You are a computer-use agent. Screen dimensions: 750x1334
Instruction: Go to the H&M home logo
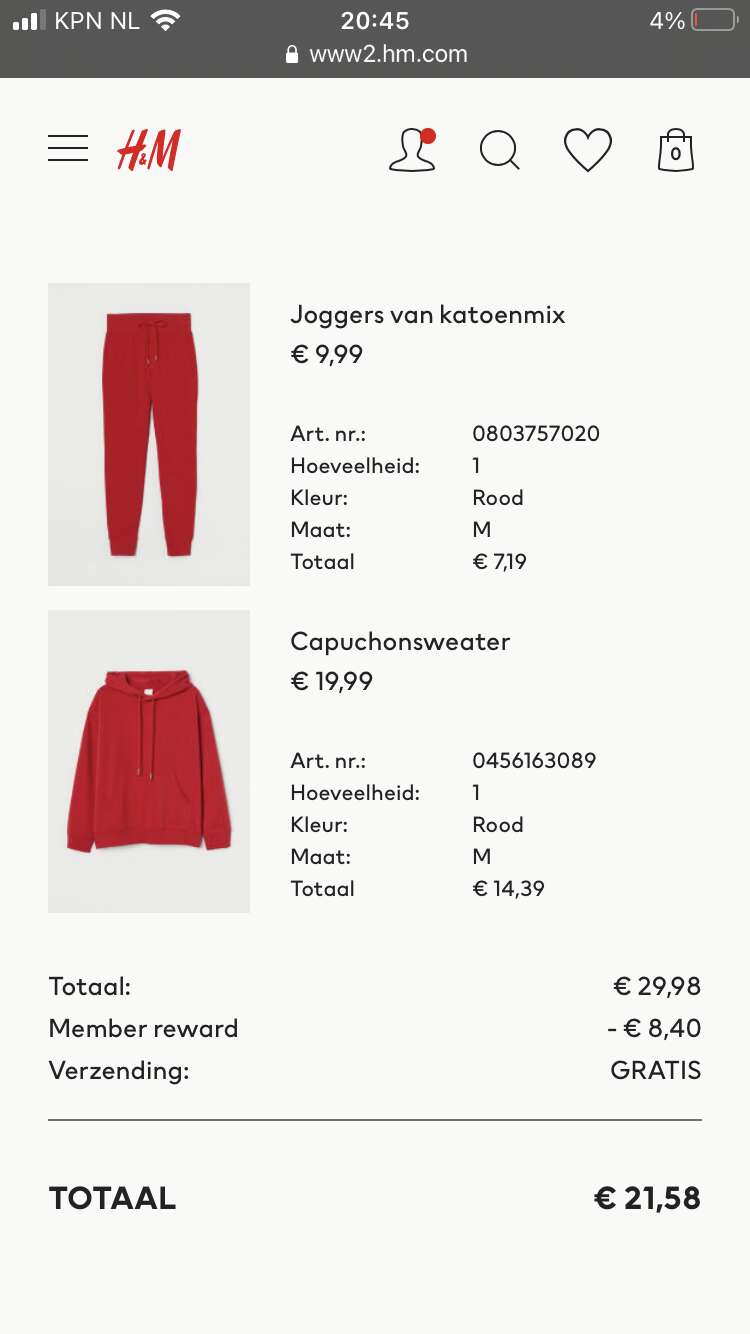click(148, 151)
